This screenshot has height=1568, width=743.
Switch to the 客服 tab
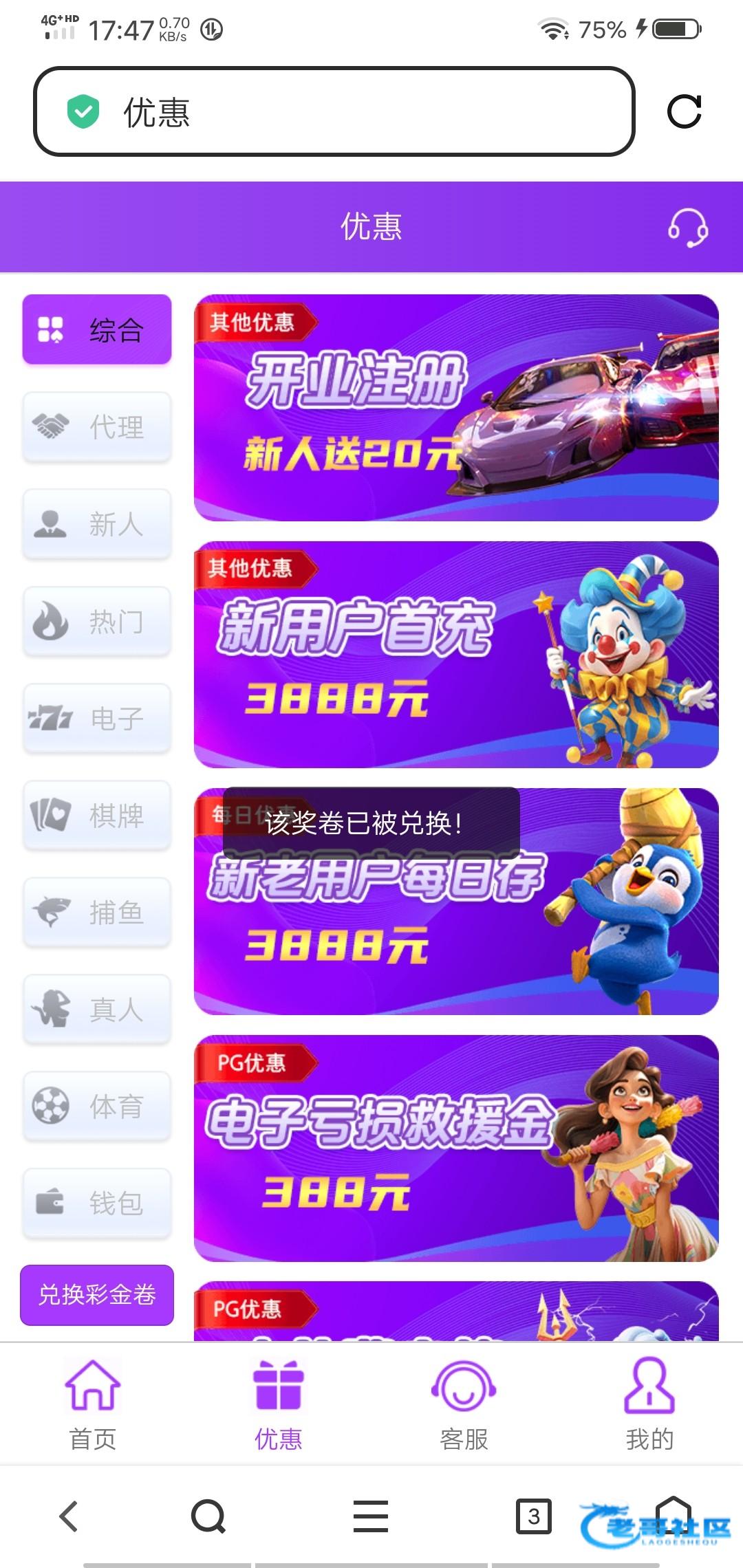464,1404
